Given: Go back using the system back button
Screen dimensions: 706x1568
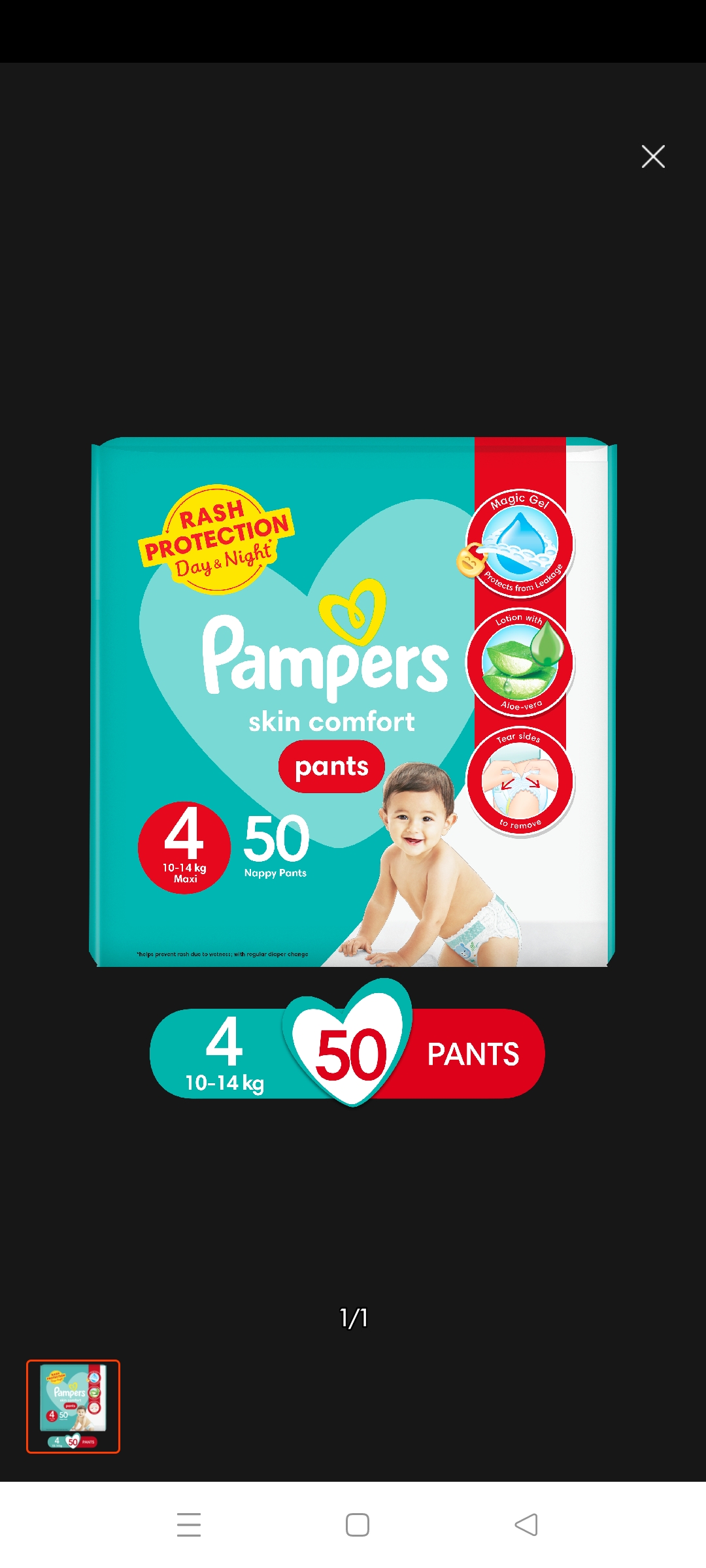Looking at the screenshot, I should pyautogui.click(x=526, y=1525).
